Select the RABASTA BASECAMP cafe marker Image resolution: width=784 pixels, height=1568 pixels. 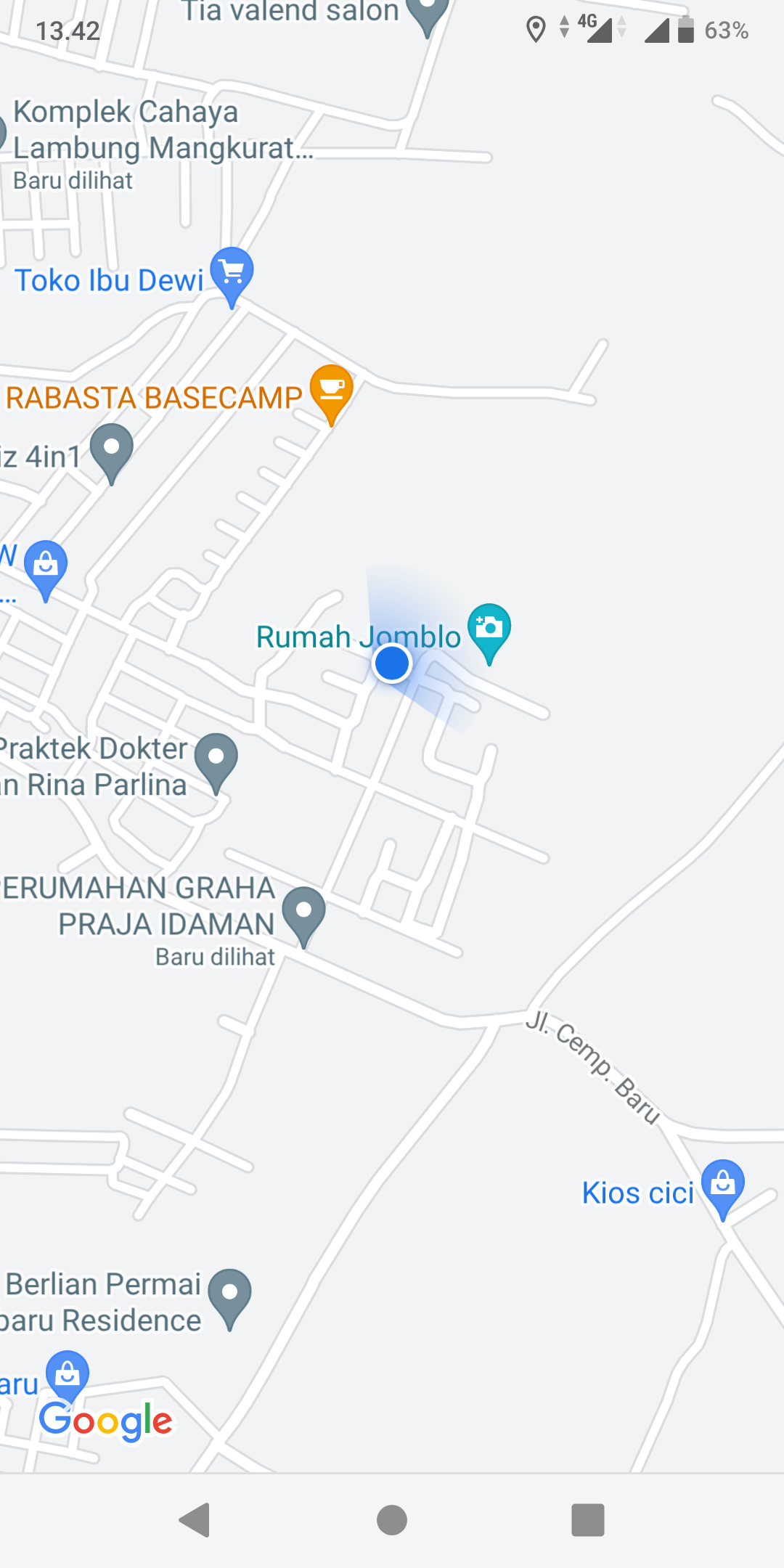(331, 391)
